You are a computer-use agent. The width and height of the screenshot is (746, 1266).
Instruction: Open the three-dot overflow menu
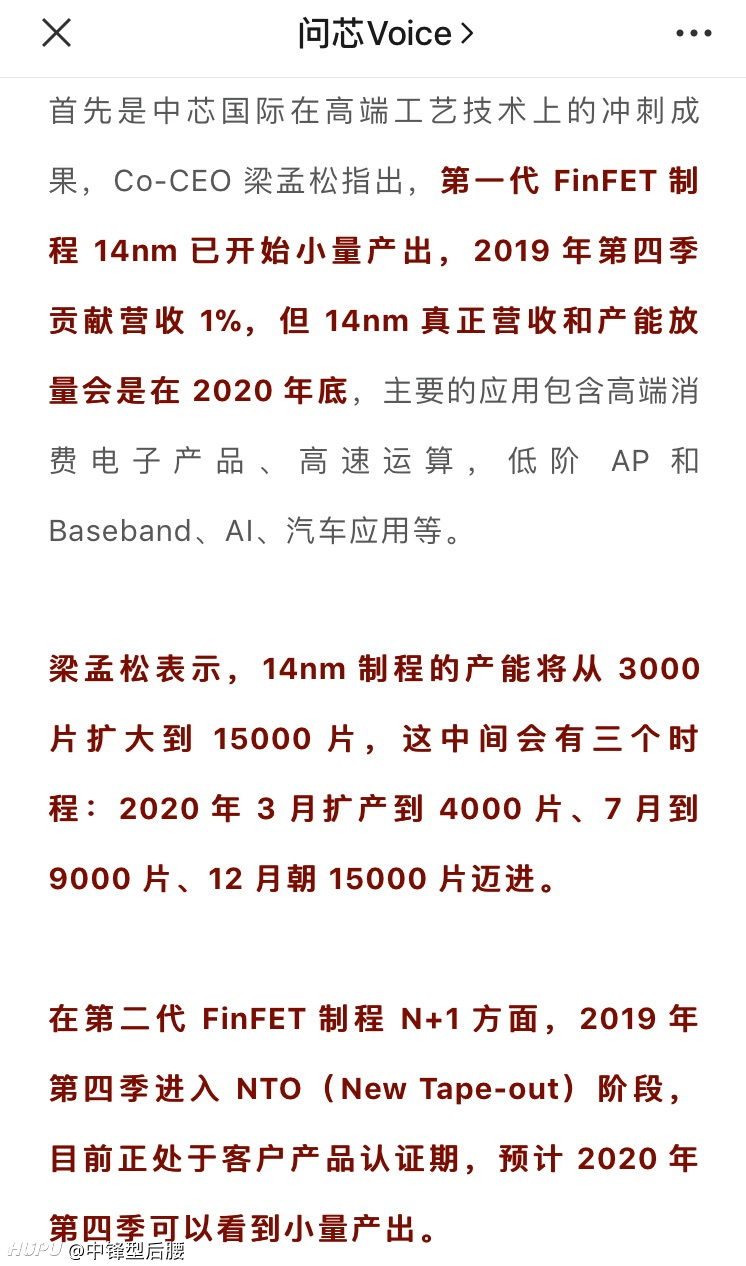[x=694, y=34]
